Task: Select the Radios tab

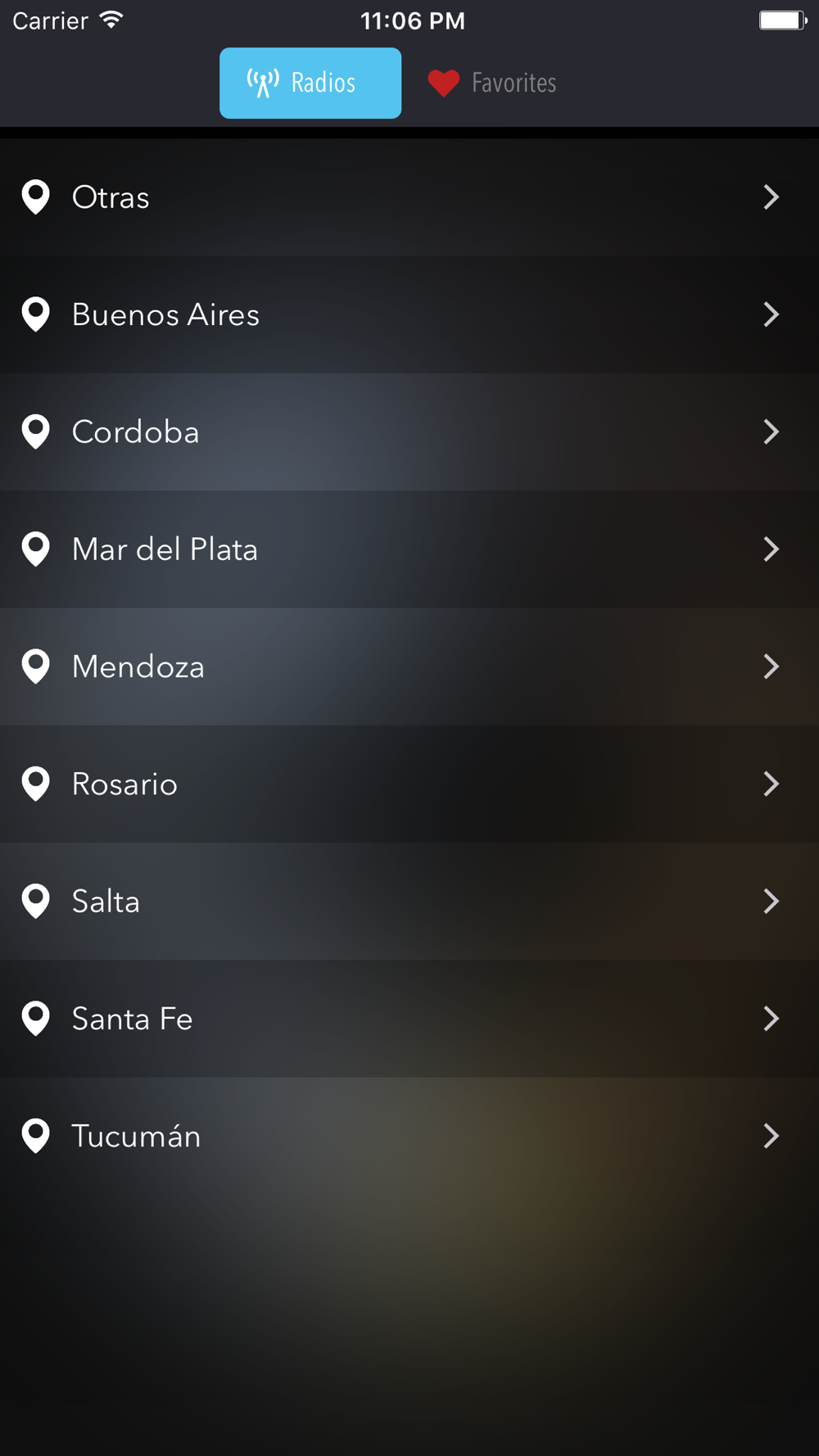Action: 310,83
